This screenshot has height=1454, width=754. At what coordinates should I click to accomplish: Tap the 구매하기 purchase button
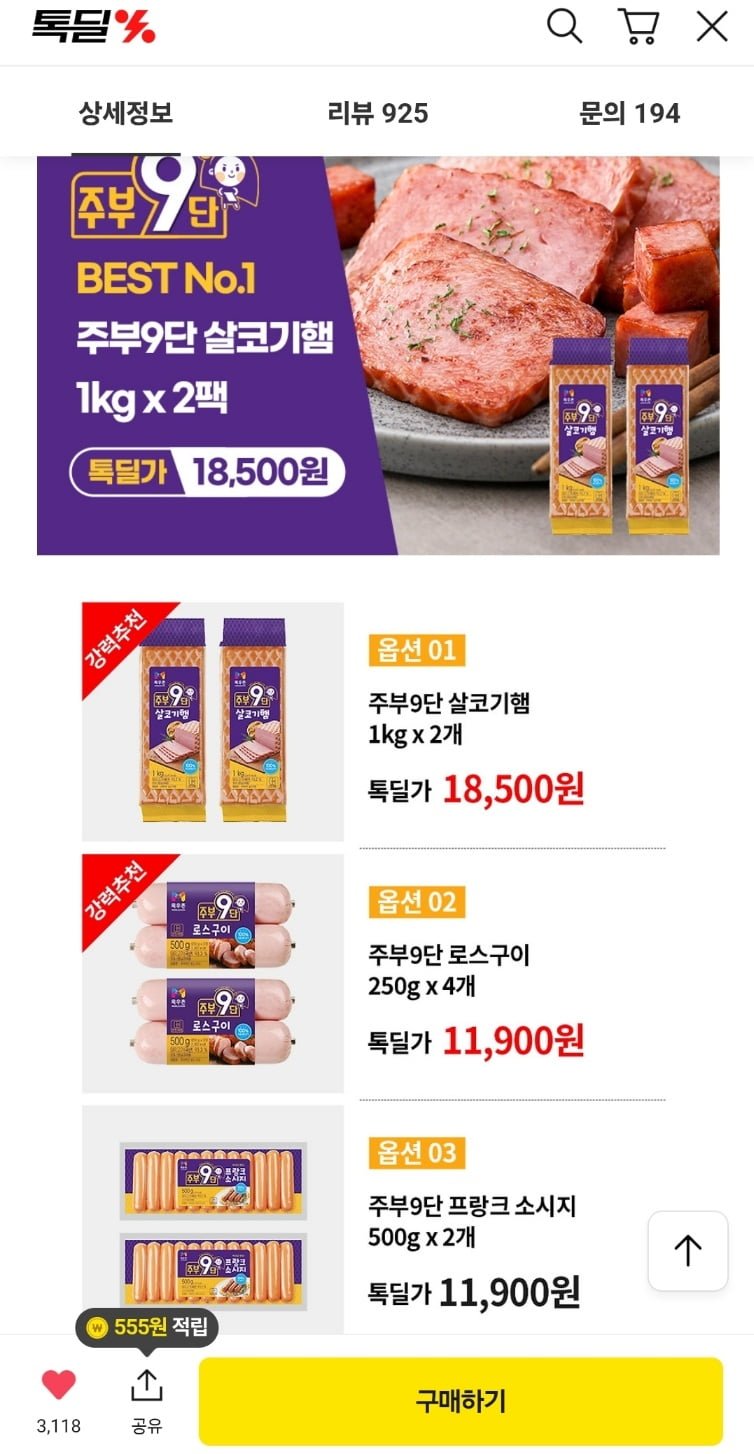coord(460,1400)
